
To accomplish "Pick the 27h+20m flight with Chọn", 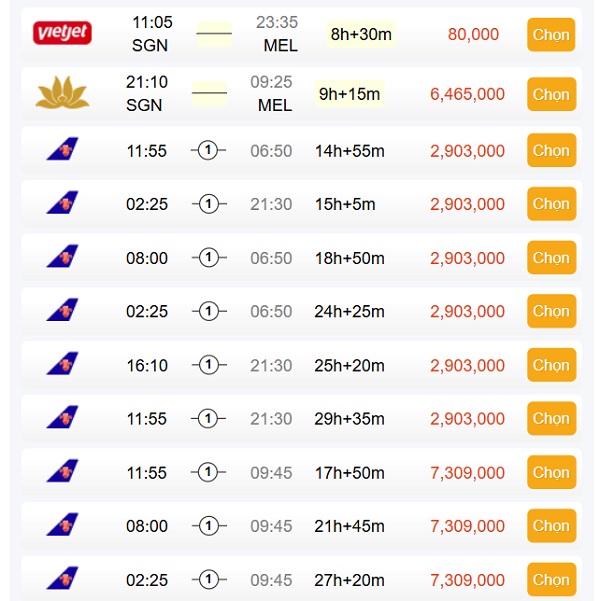I will [550, 579].
